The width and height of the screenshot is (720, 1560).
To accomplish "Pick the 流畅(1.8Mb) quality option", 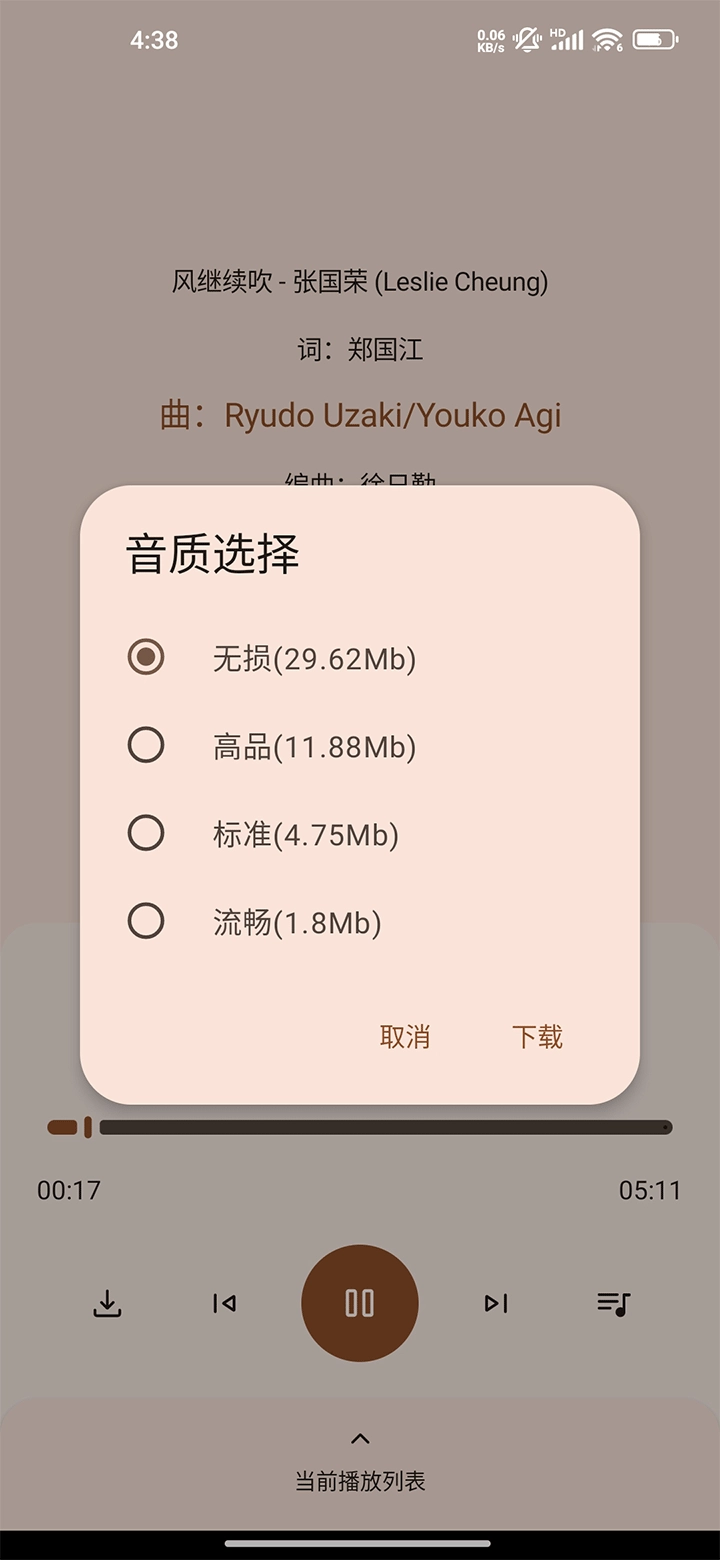I will click(146, 921).
